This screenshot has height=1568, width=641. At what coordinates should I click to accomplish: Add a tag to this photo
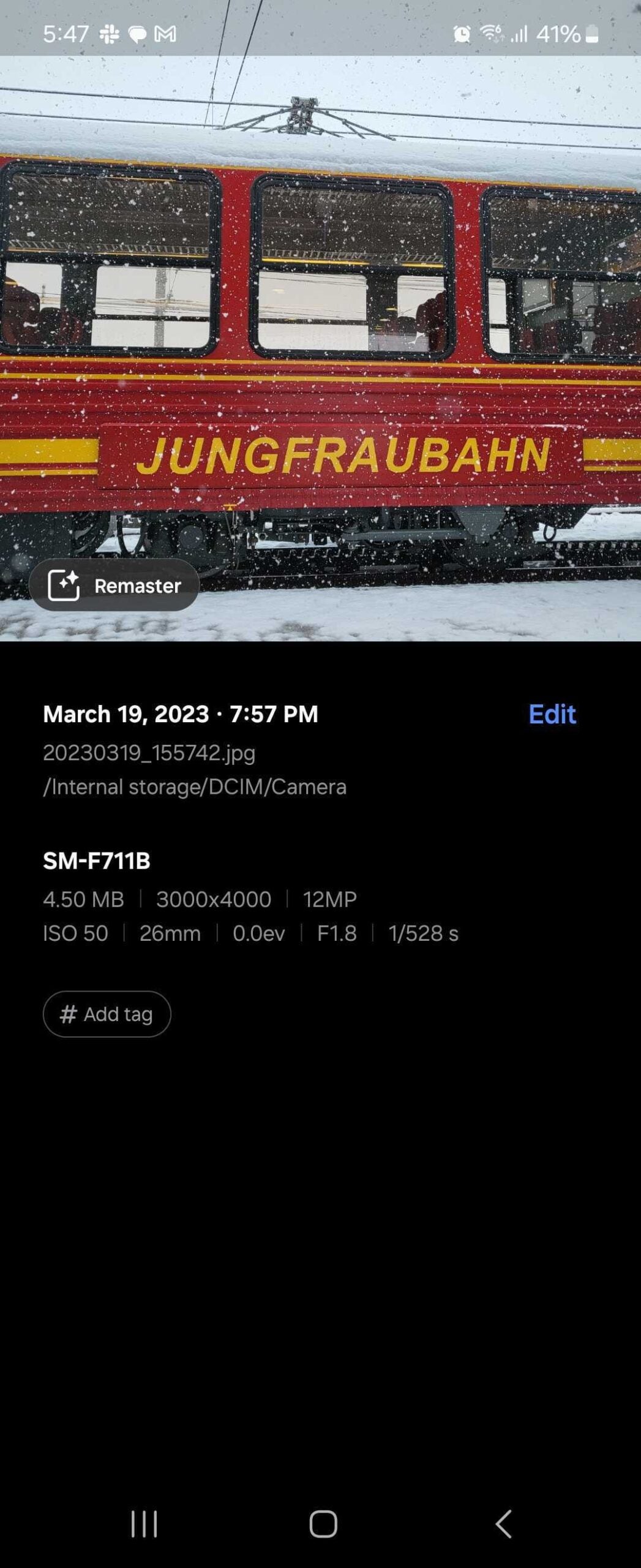pyautogui.click(x=107, y=1014)
